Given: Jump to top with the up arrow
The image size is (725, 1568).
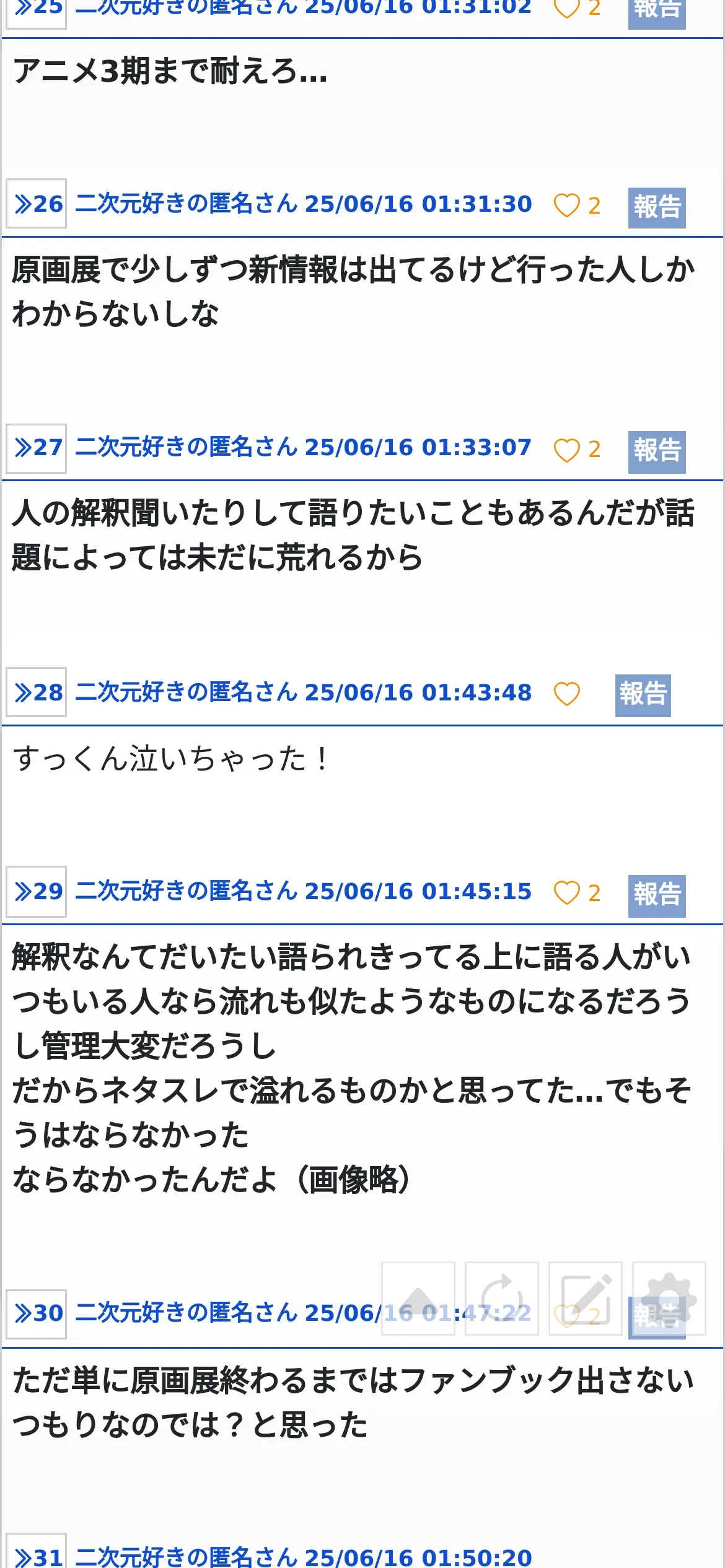Looking at the screenshot, I should tap(418, 1298).
